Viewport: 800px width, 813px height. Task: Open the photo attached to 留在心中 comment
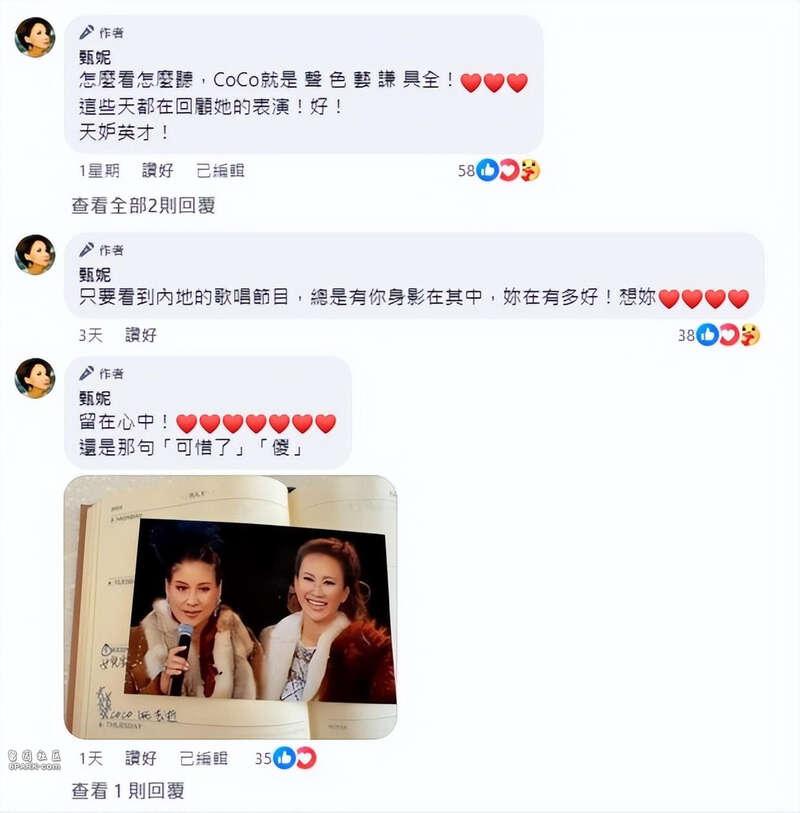[231, 607]
